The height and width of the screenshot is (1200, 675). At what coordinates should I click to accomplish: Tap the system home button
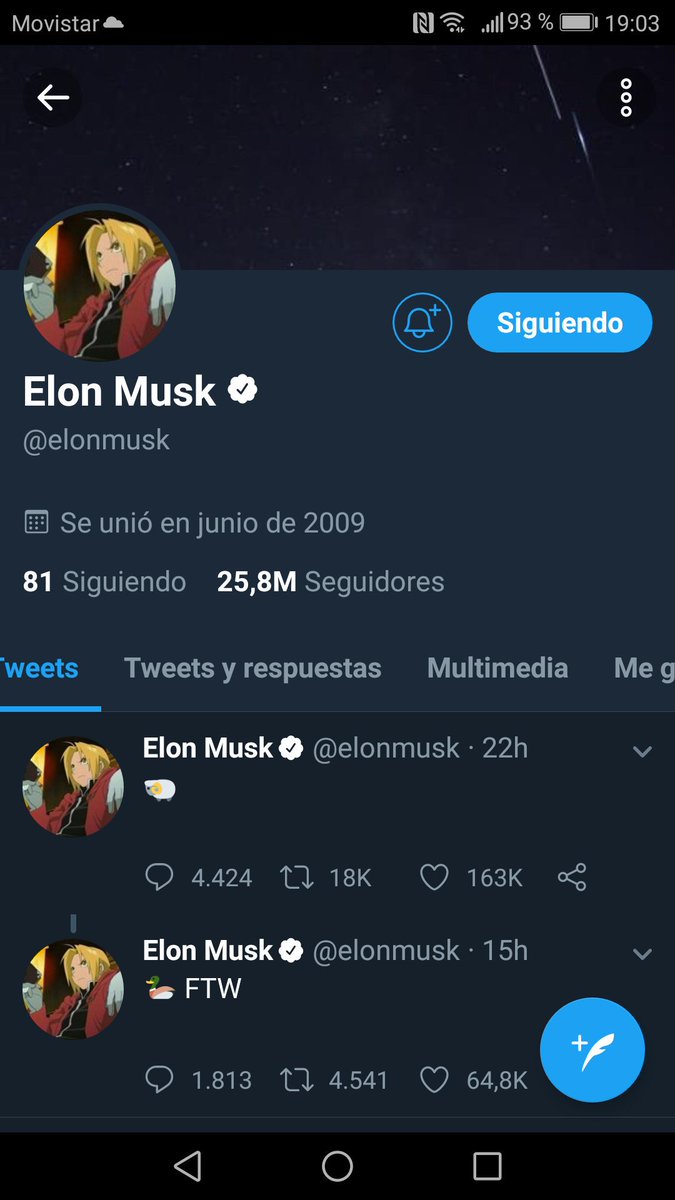pyautogui.click(x=337, y=1166)
